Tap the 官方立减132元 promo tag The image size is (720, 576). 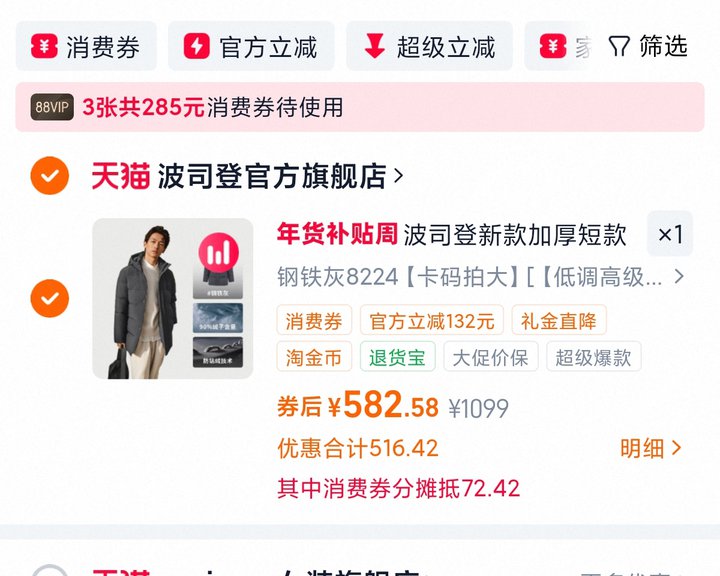tap(432, 320)
